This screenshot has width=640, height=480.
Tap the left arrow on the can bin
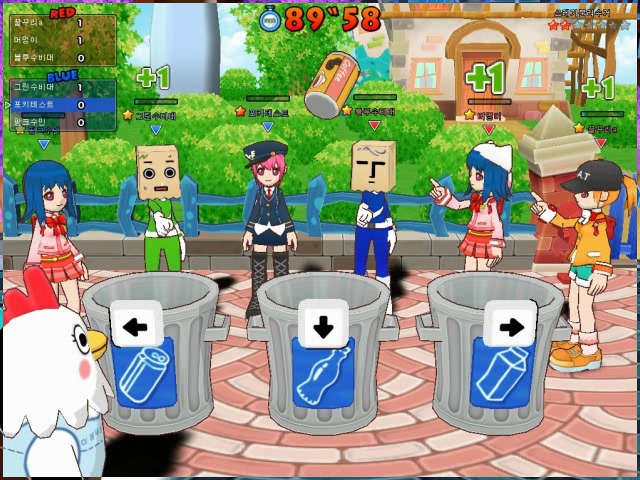pyautogui.click(x=137, y=324)
